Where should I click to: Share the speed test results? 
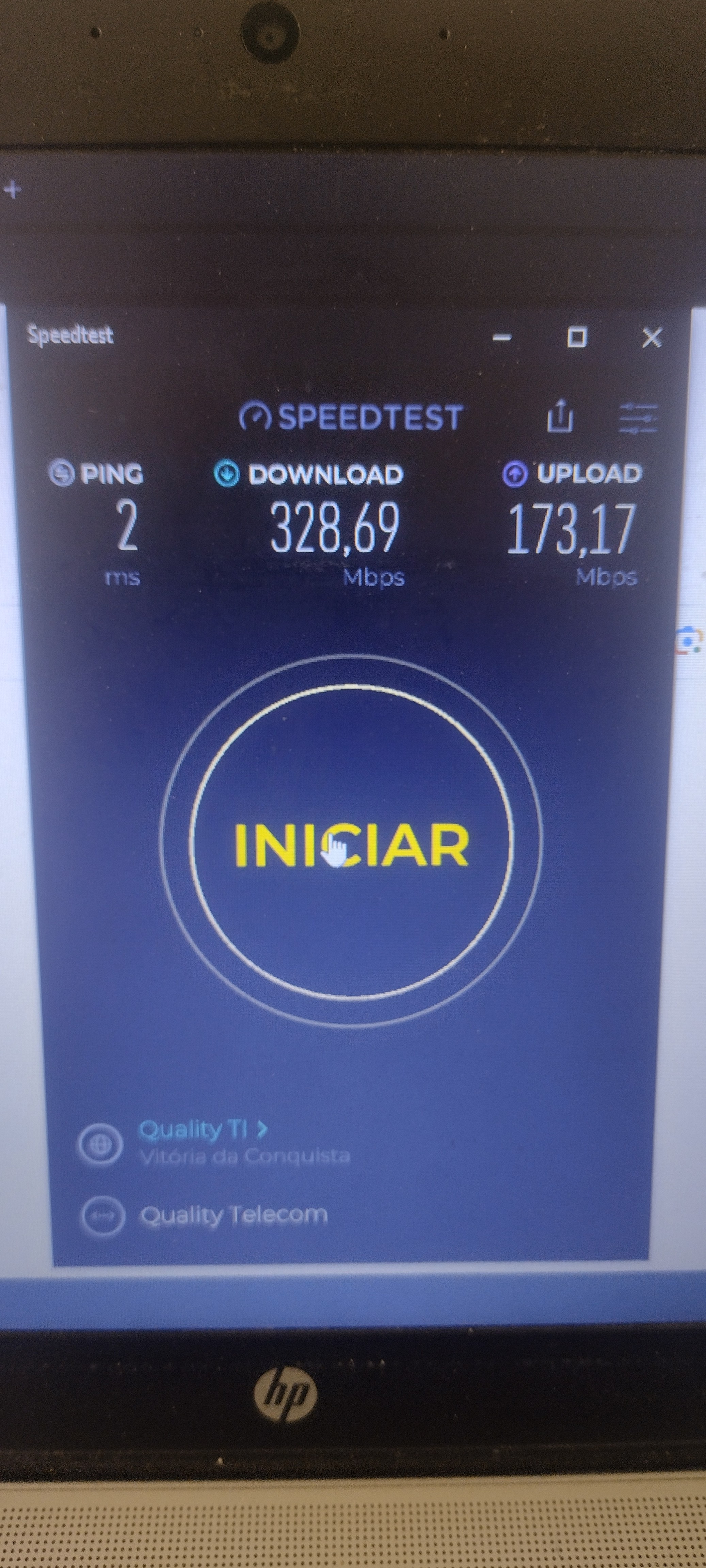(559, 418)
